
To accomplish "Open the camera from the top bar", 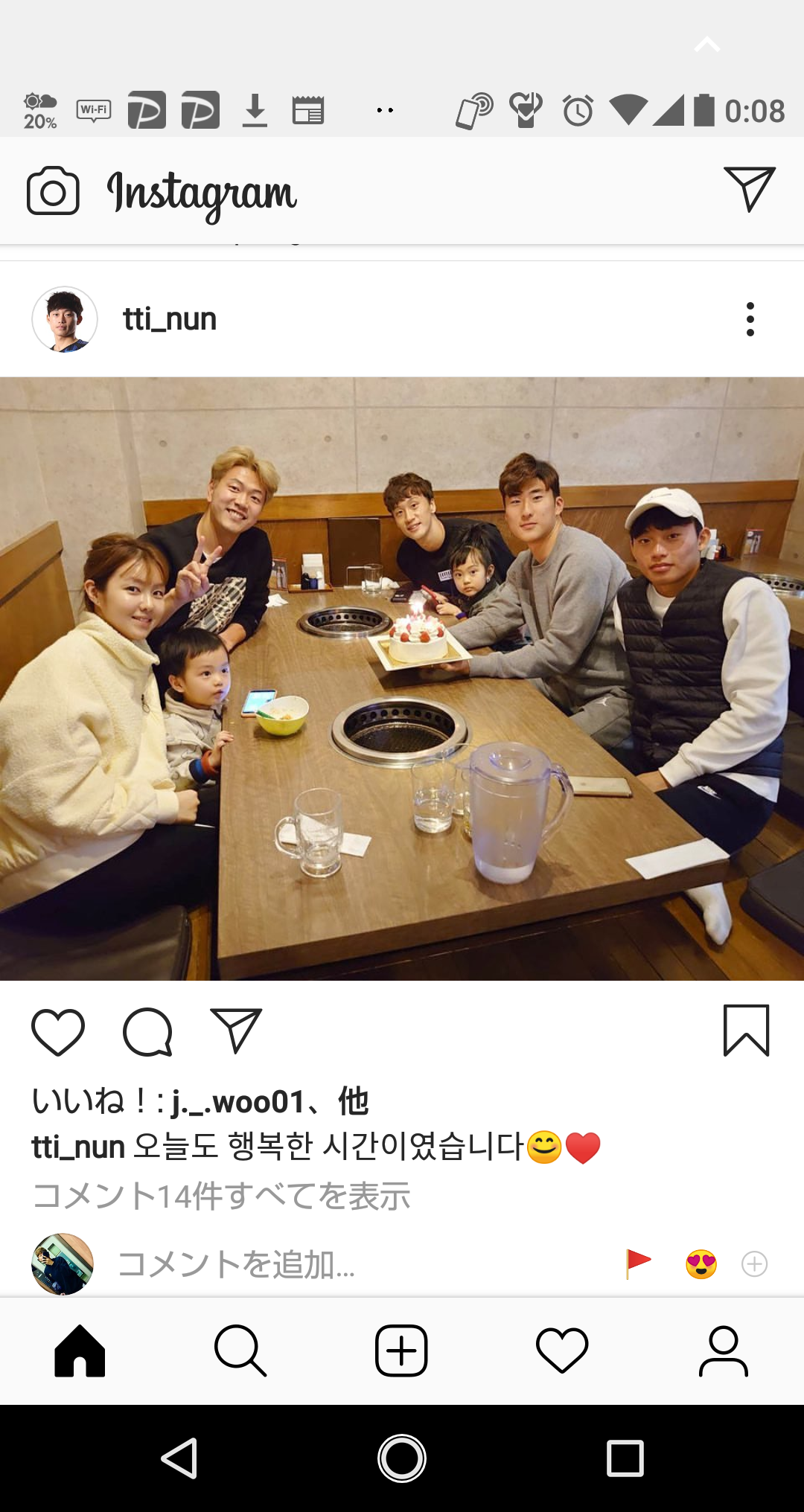I will [53, 190].
